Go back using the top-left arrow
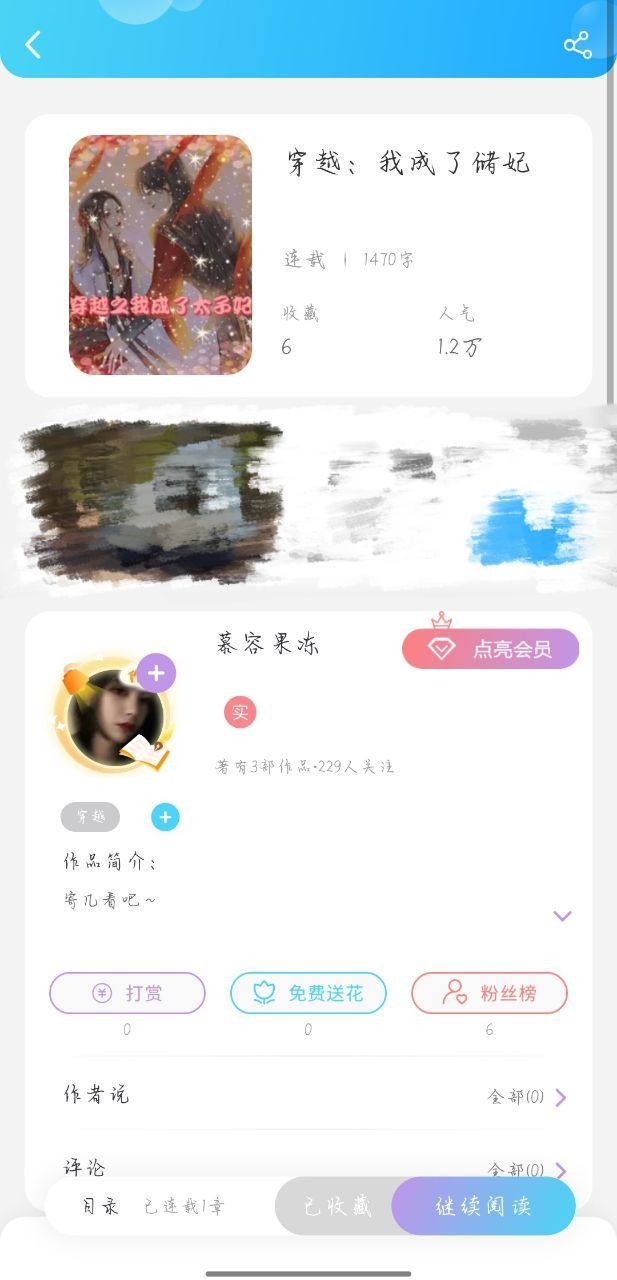Viewport: 617px width, 1280px height. (x=33, y=44)
